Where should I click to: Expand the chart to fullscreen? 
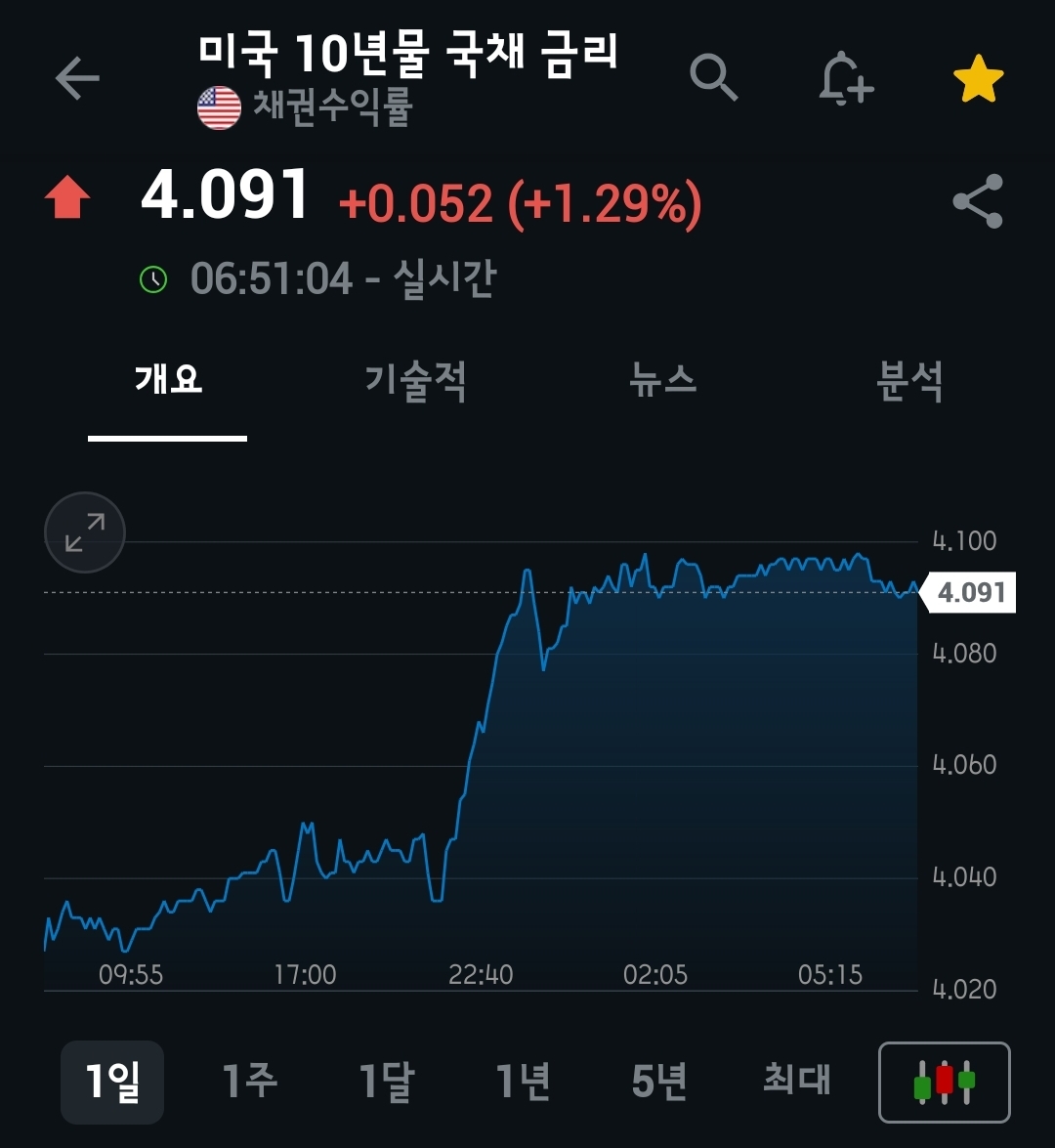click(85, 532)
